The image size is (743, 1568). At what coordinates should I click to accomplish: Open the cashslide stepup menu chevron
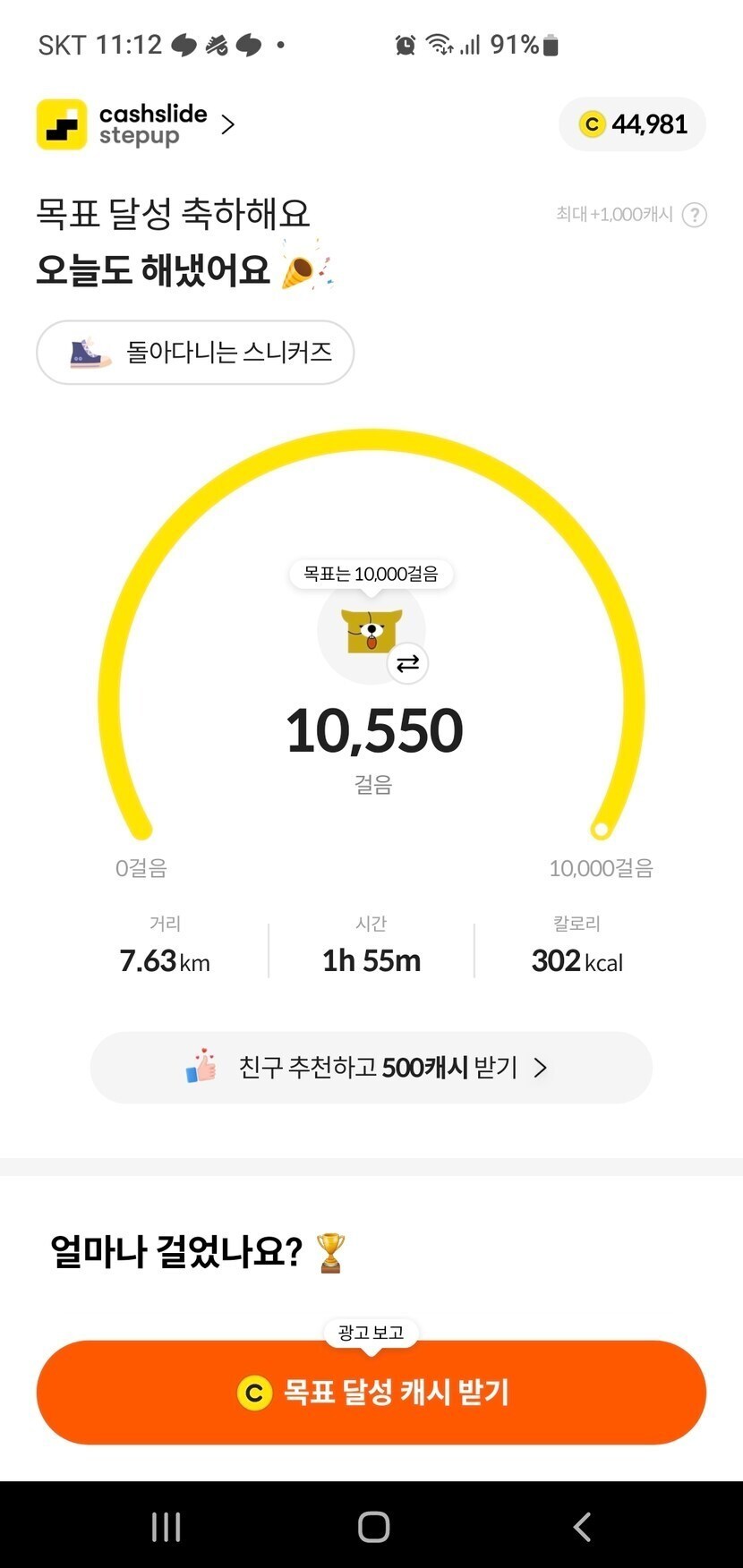[228, 124]
